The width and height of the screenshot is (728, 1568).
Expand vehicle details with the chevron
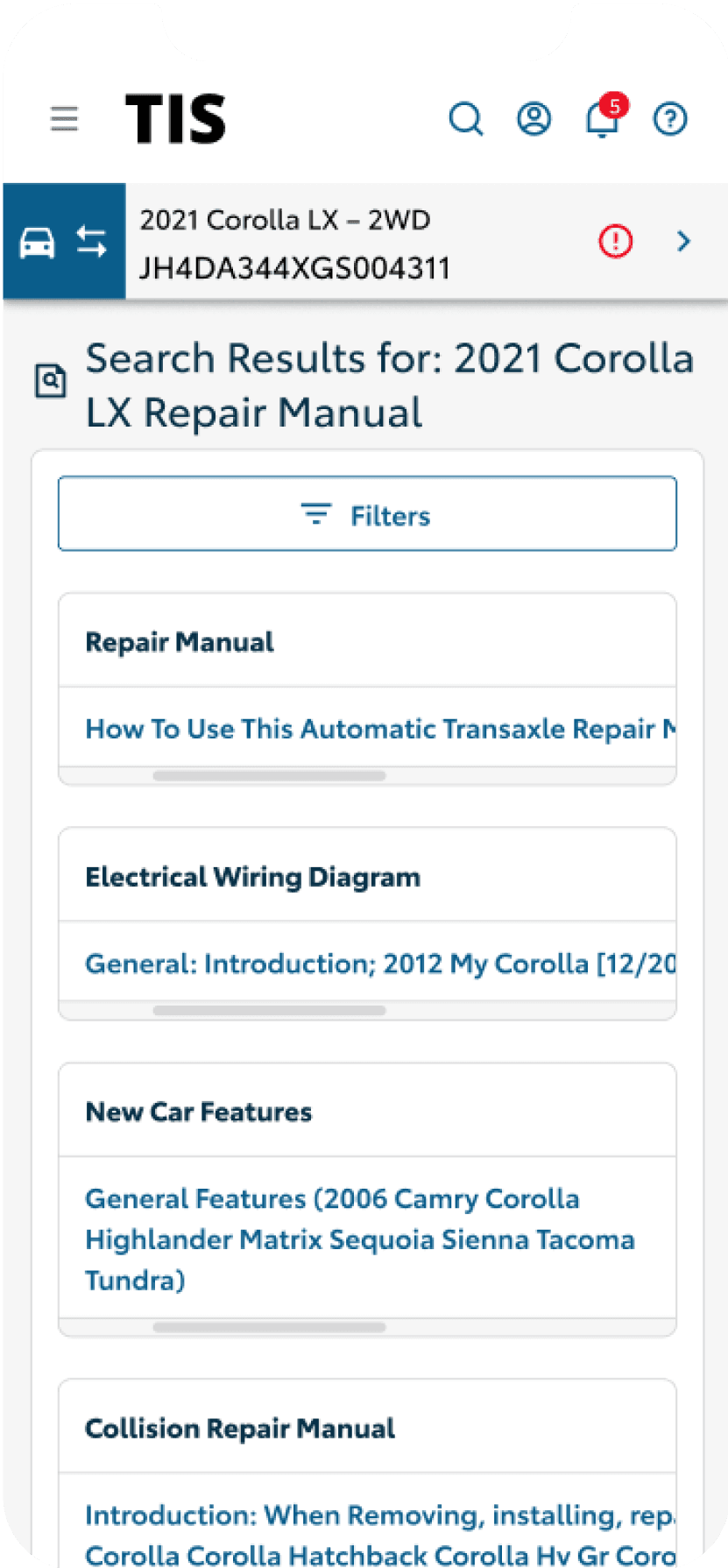683,241
